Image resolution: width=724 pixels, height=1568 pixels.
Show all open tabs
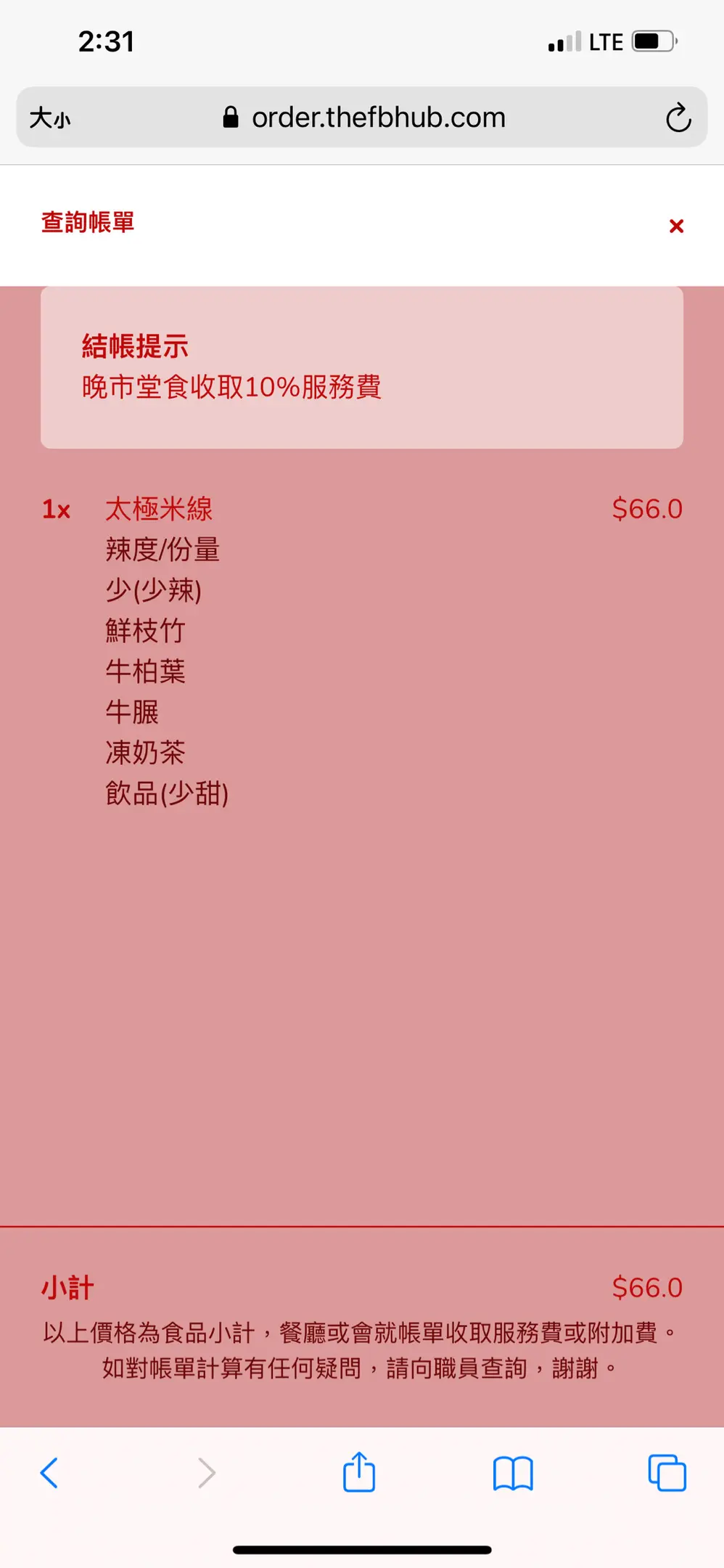pos(667,1473)
